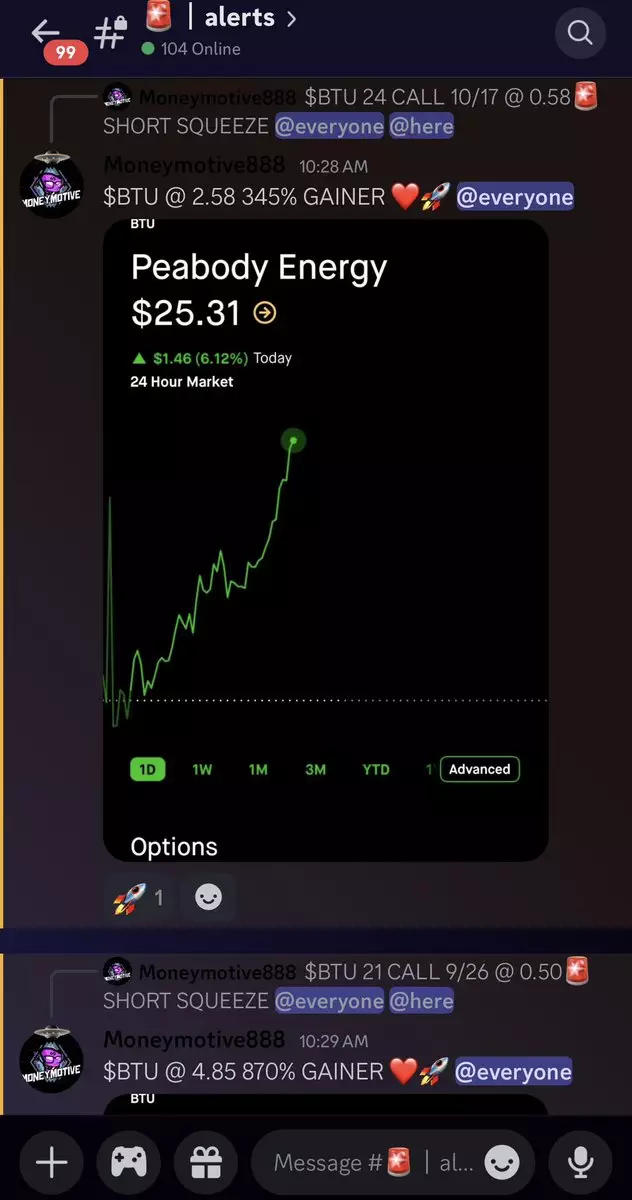Viewport: 632px width, 1200px height.
Task: Open the emoji picker in message box
Action: (502, 1162)
